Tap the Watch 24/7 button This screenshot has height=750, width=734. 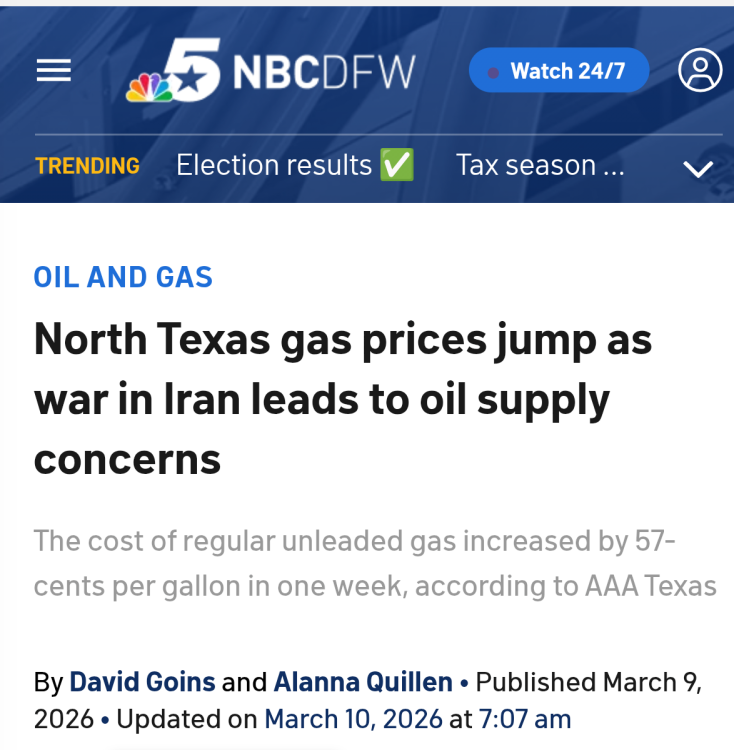(x=558, y=71)
